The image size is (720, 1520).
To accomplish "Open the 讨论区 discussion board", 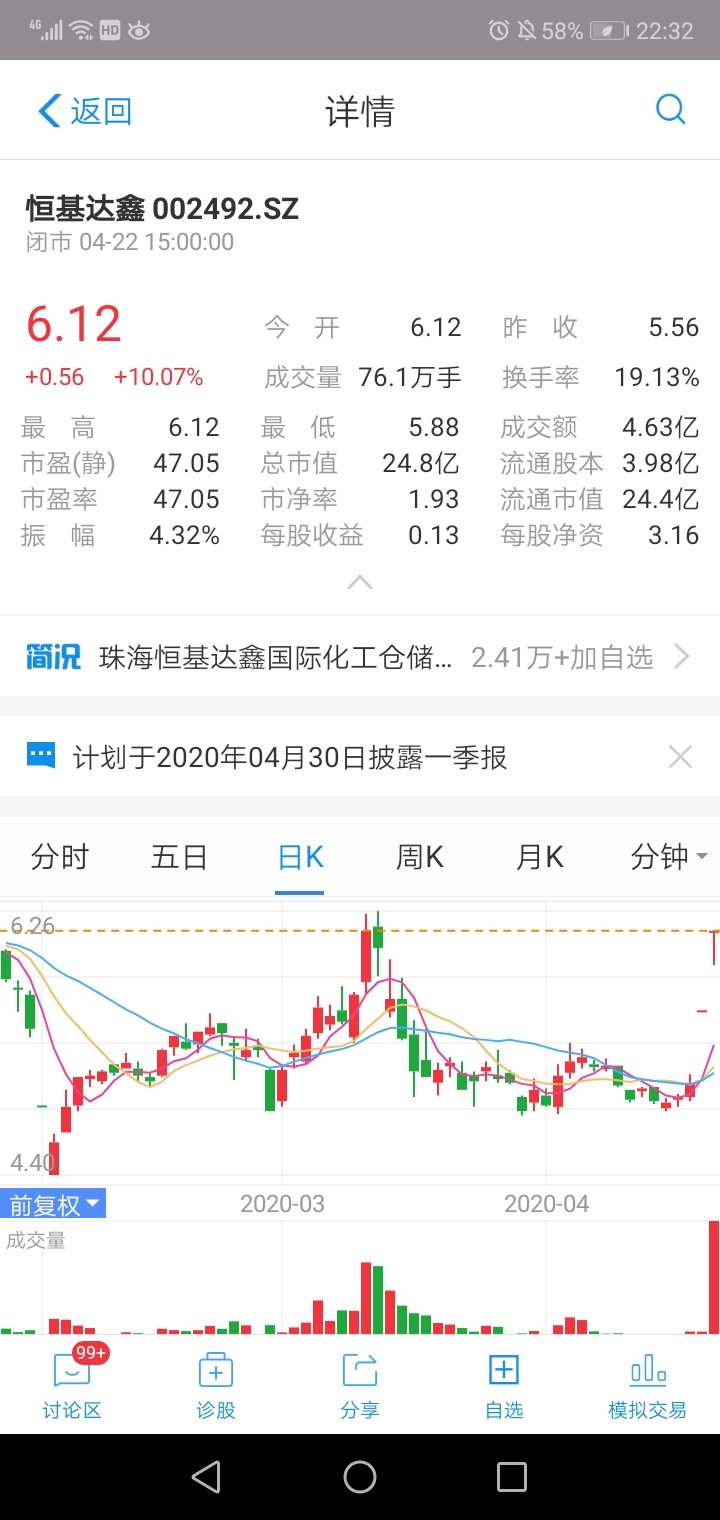I will [x=72, y=1385].
